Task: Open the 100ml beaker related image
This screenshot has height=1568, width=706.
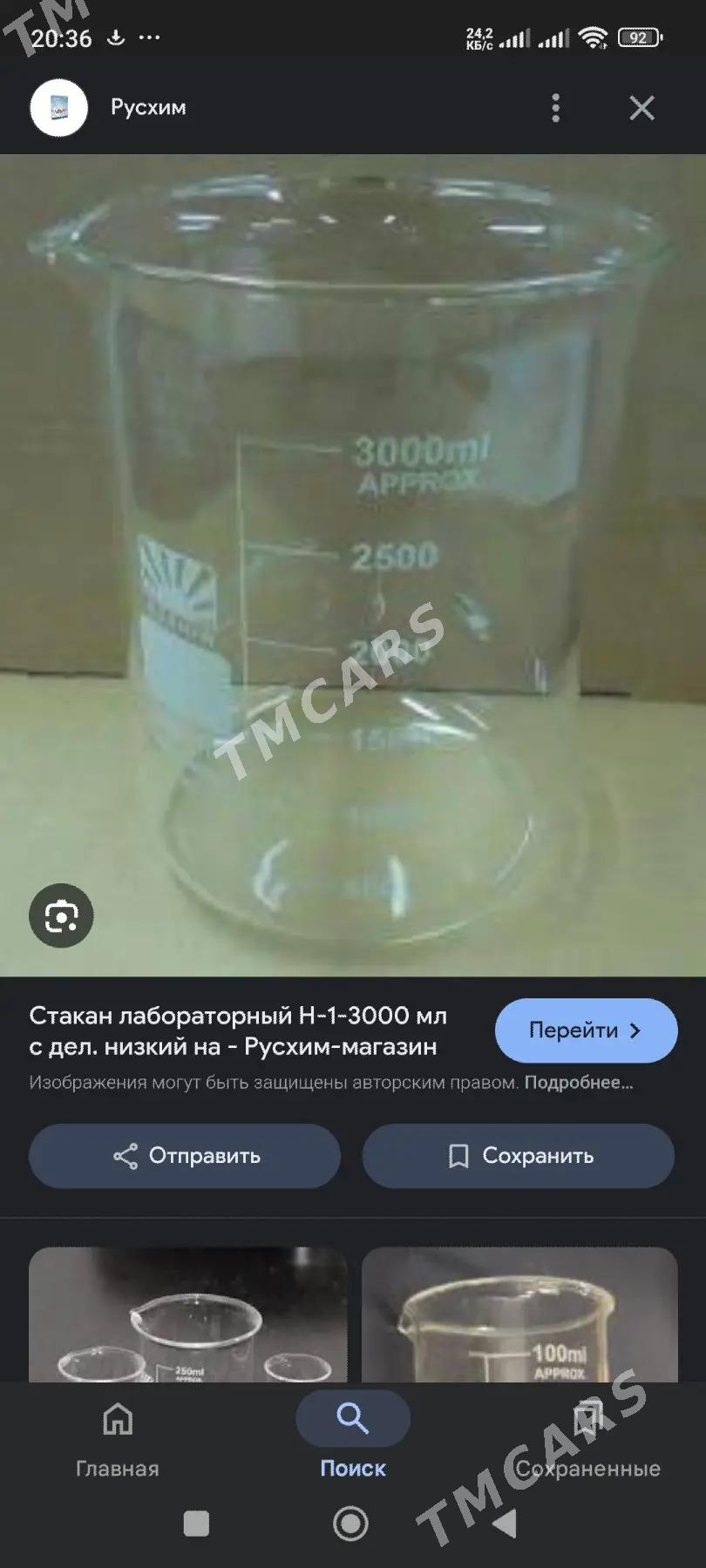Action: point(519,1315)
